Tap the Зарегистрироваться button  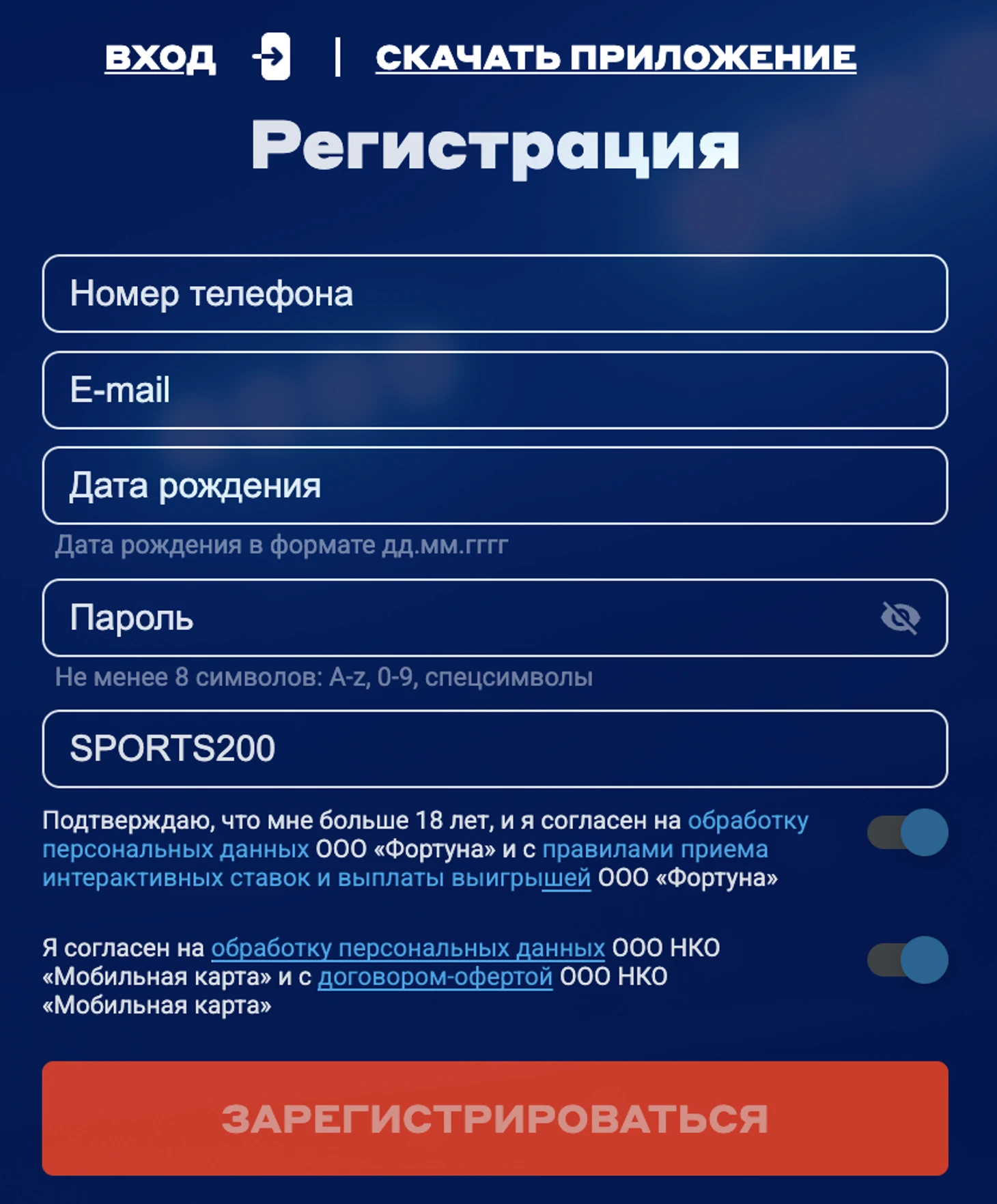coord(494,1118)
